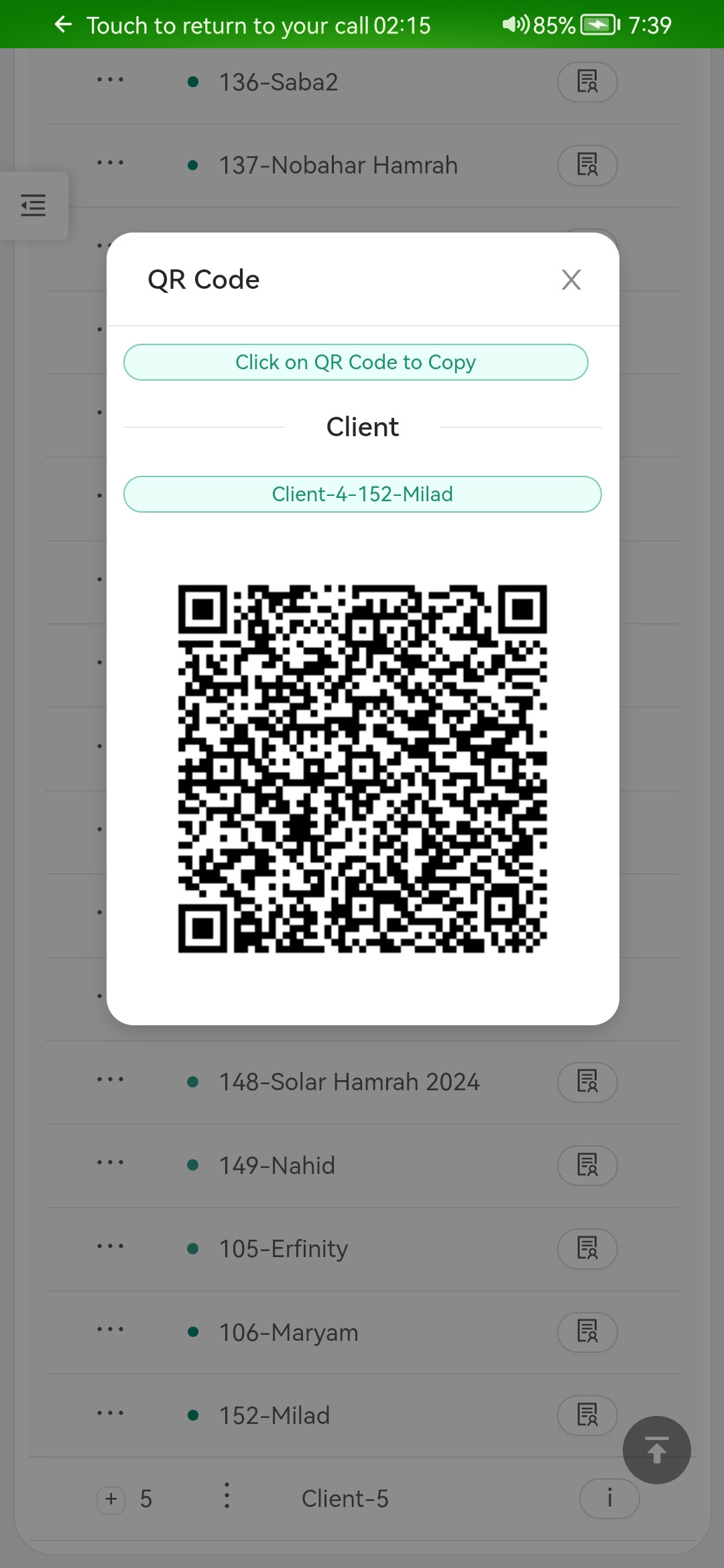Open options dots for 137-Nobahar Hamrah
Viewport: 724px width, 1568px height.
tap(110, 163)
